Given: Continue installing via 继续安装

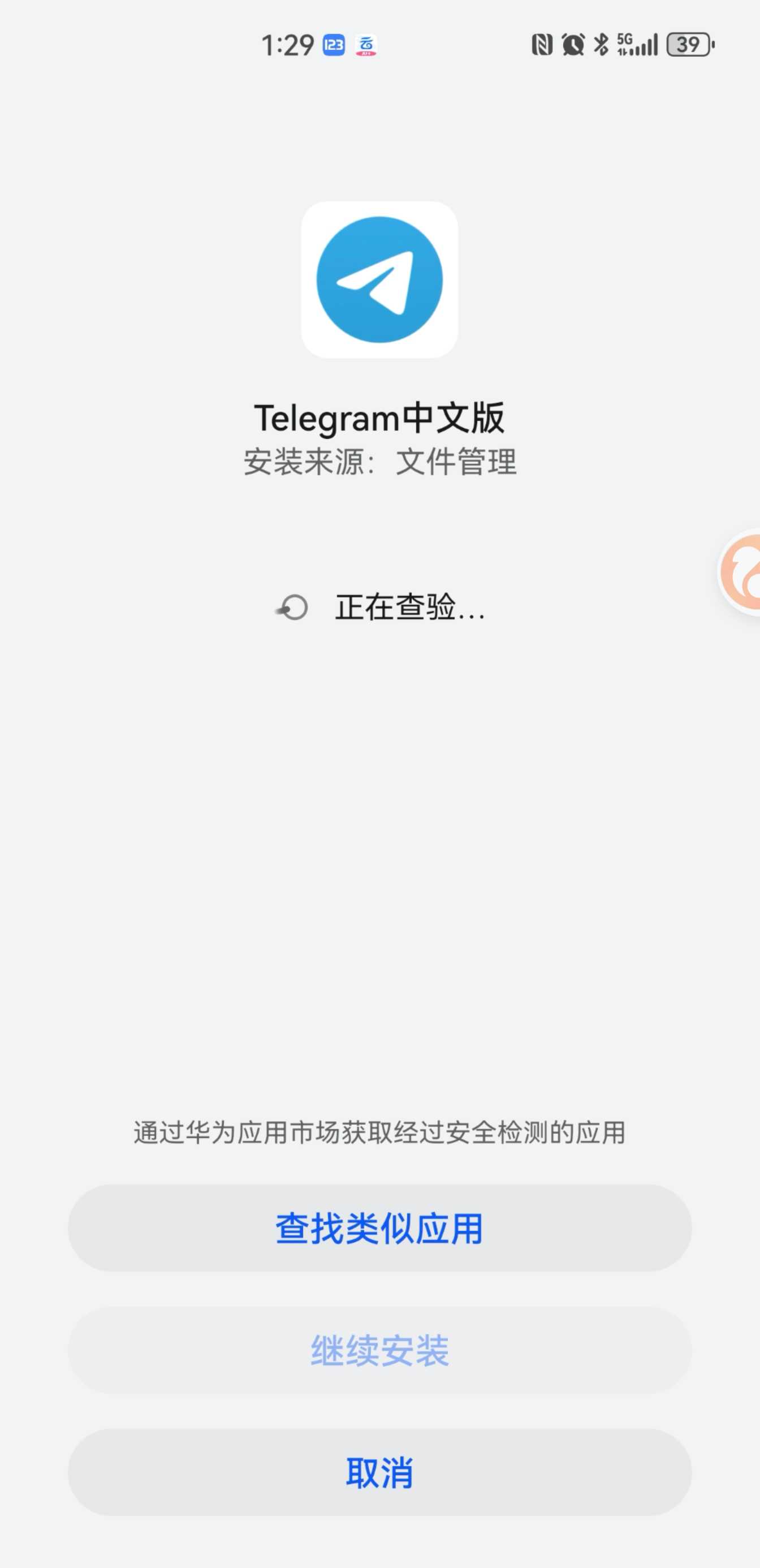Looking at the screenshot, I should 379,1350.
